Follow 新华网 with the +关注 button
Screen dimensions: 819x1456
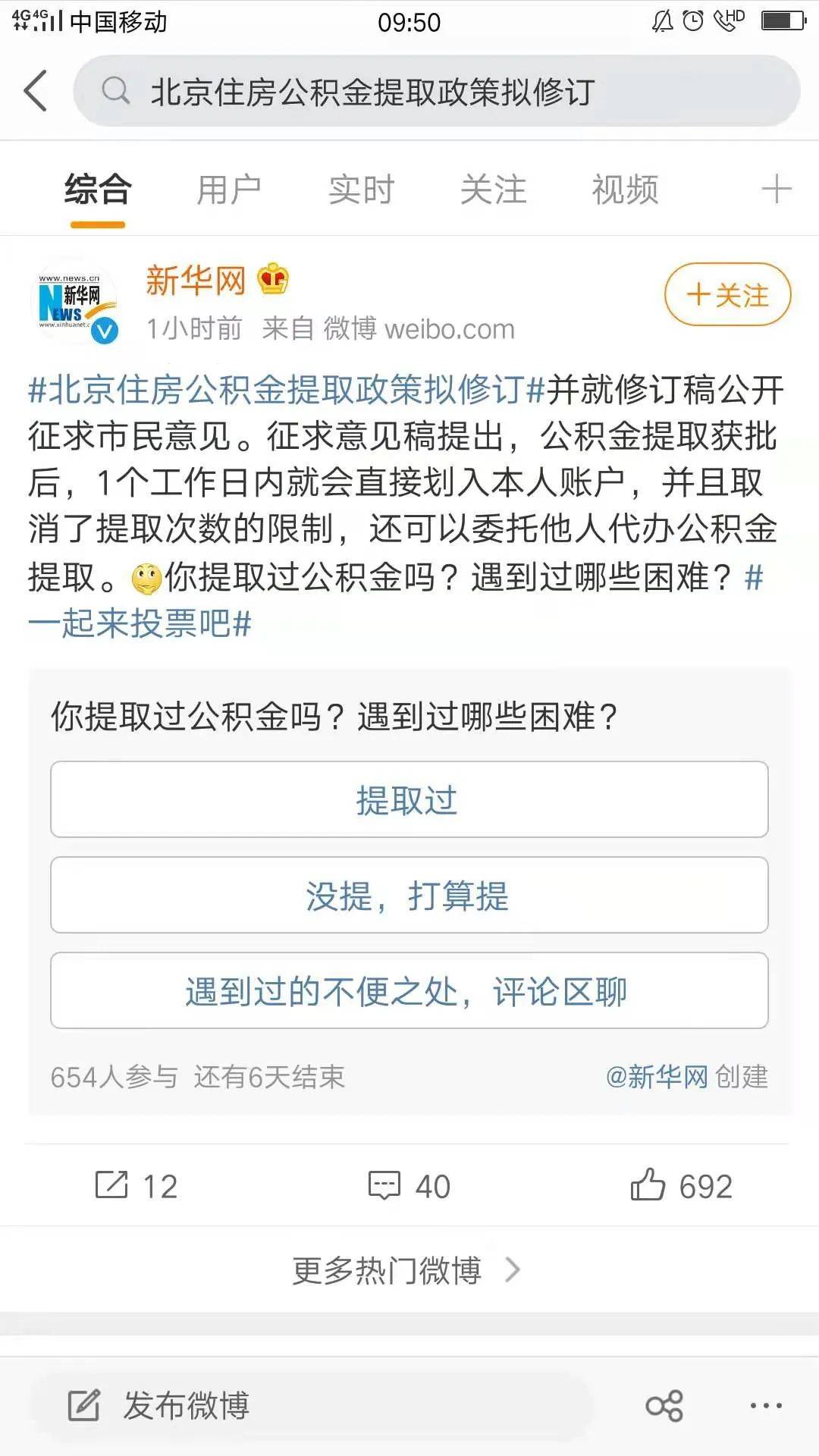(727, 295)
